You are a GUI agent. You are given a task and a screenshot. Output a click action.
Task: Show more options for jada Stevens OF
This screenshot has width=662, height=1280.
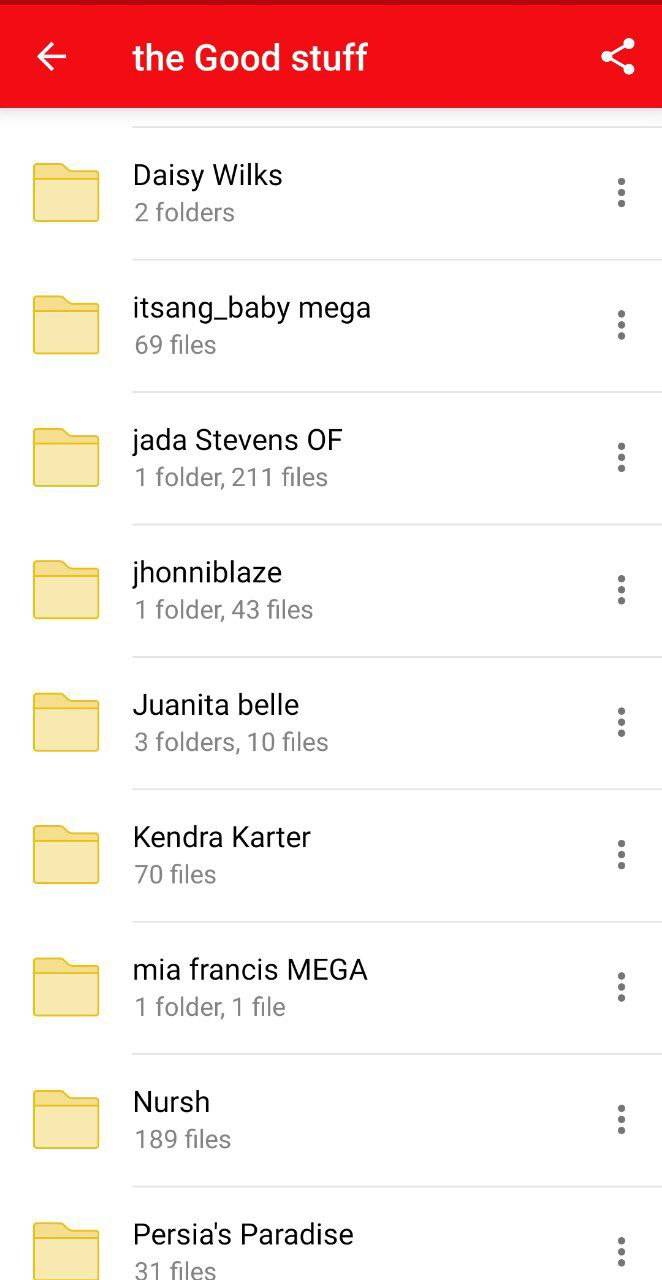(621, 457)
